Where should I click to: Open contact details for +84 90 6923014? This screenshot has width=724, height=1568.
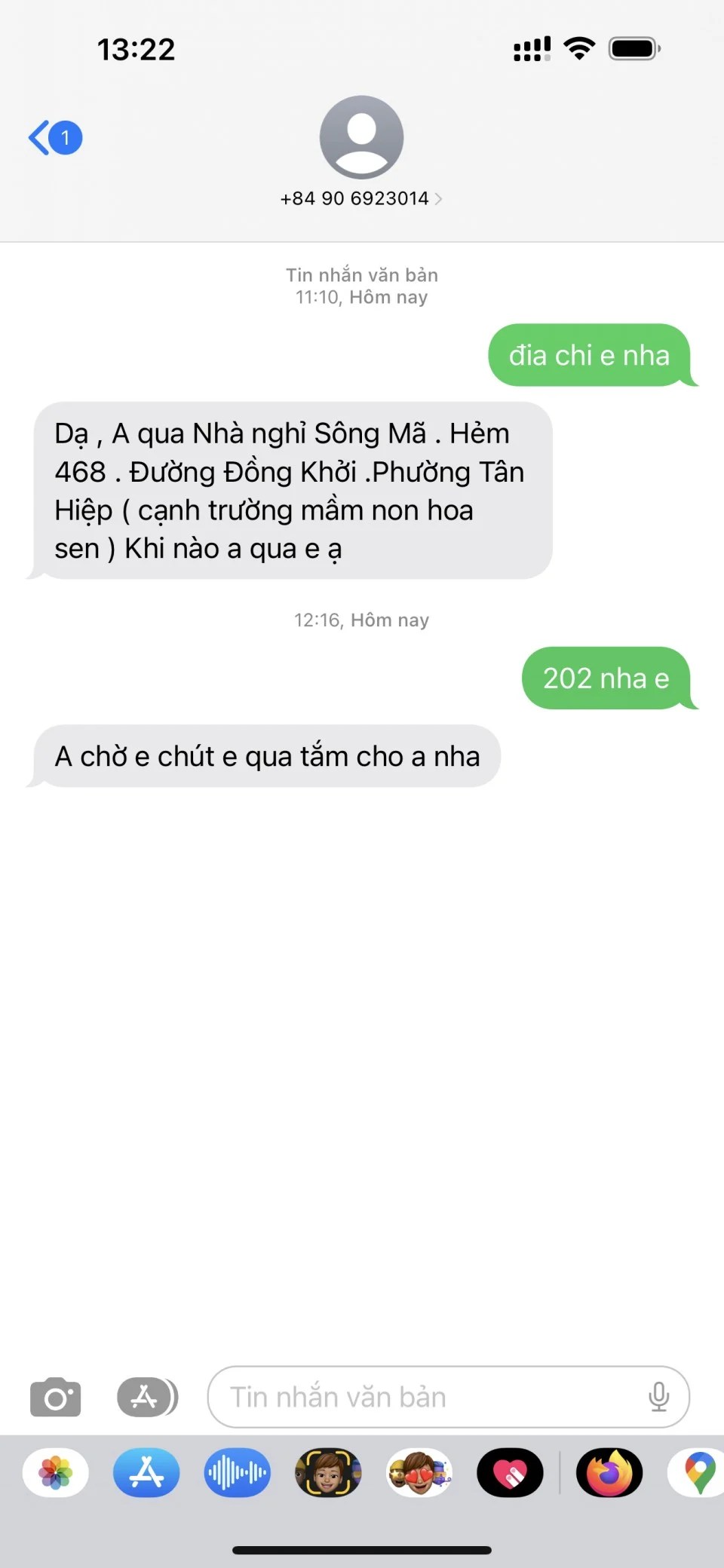[x=361, y=198]
